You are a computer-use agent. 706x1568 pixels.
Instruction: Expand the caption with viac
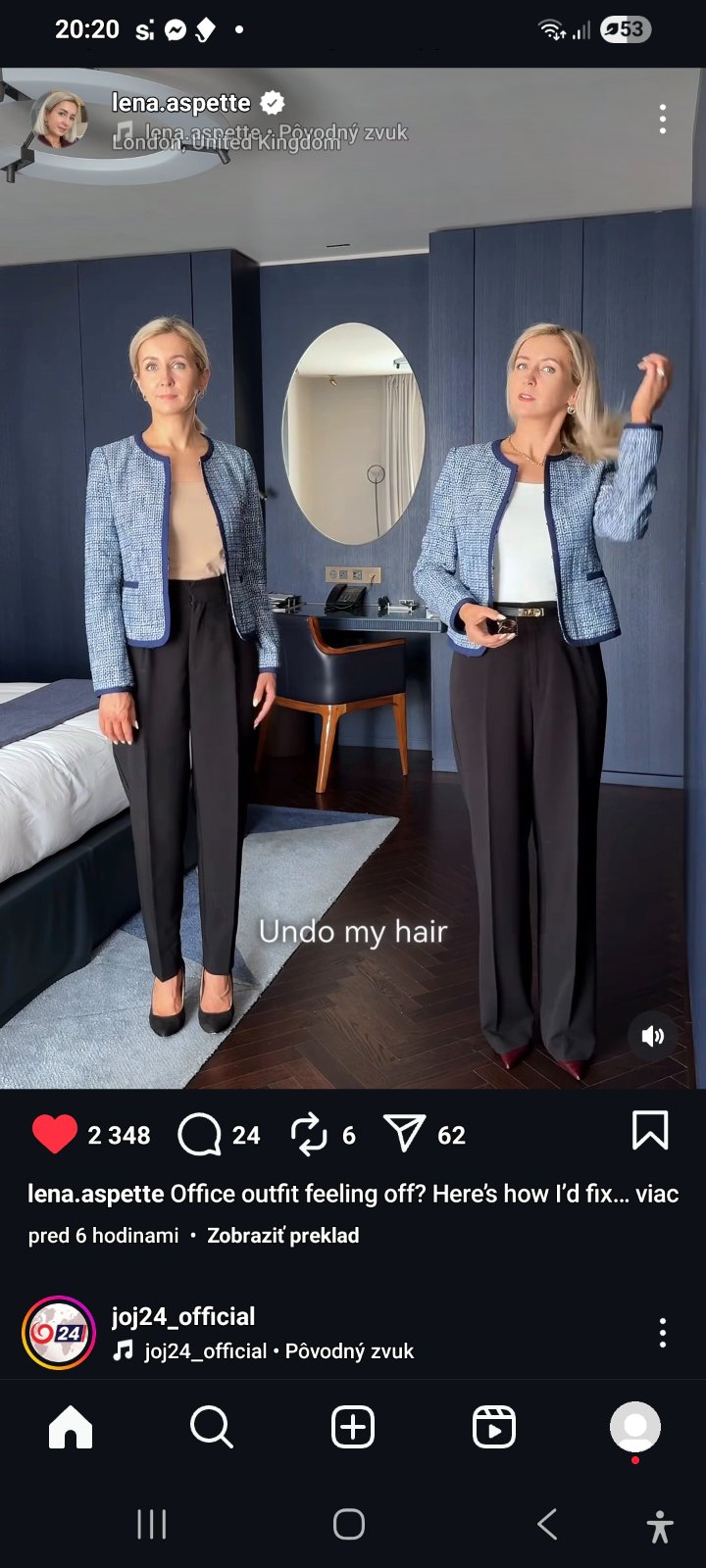[657, 1194]
